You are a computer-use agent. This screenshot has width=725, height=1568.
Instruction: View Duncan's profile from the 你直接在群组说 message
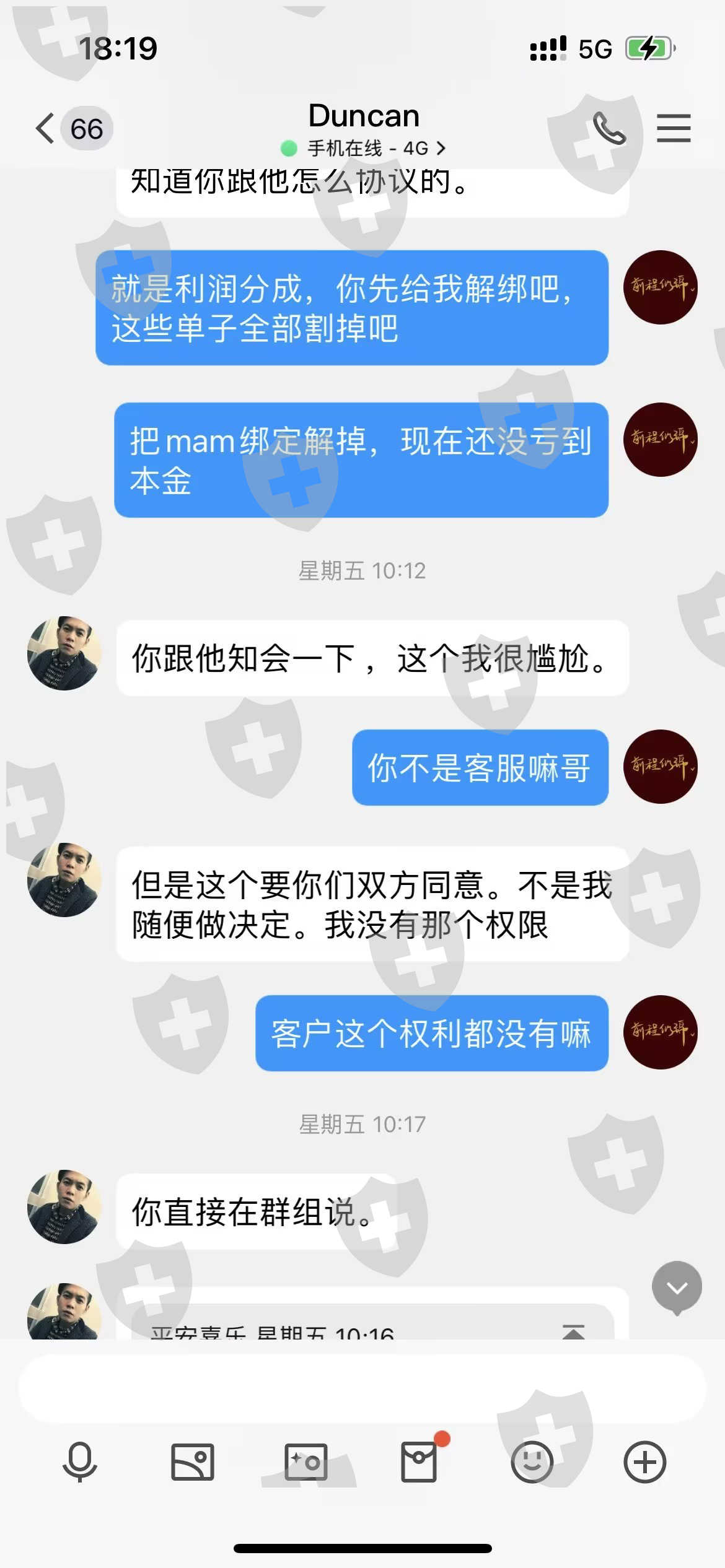coord(64,1206)
